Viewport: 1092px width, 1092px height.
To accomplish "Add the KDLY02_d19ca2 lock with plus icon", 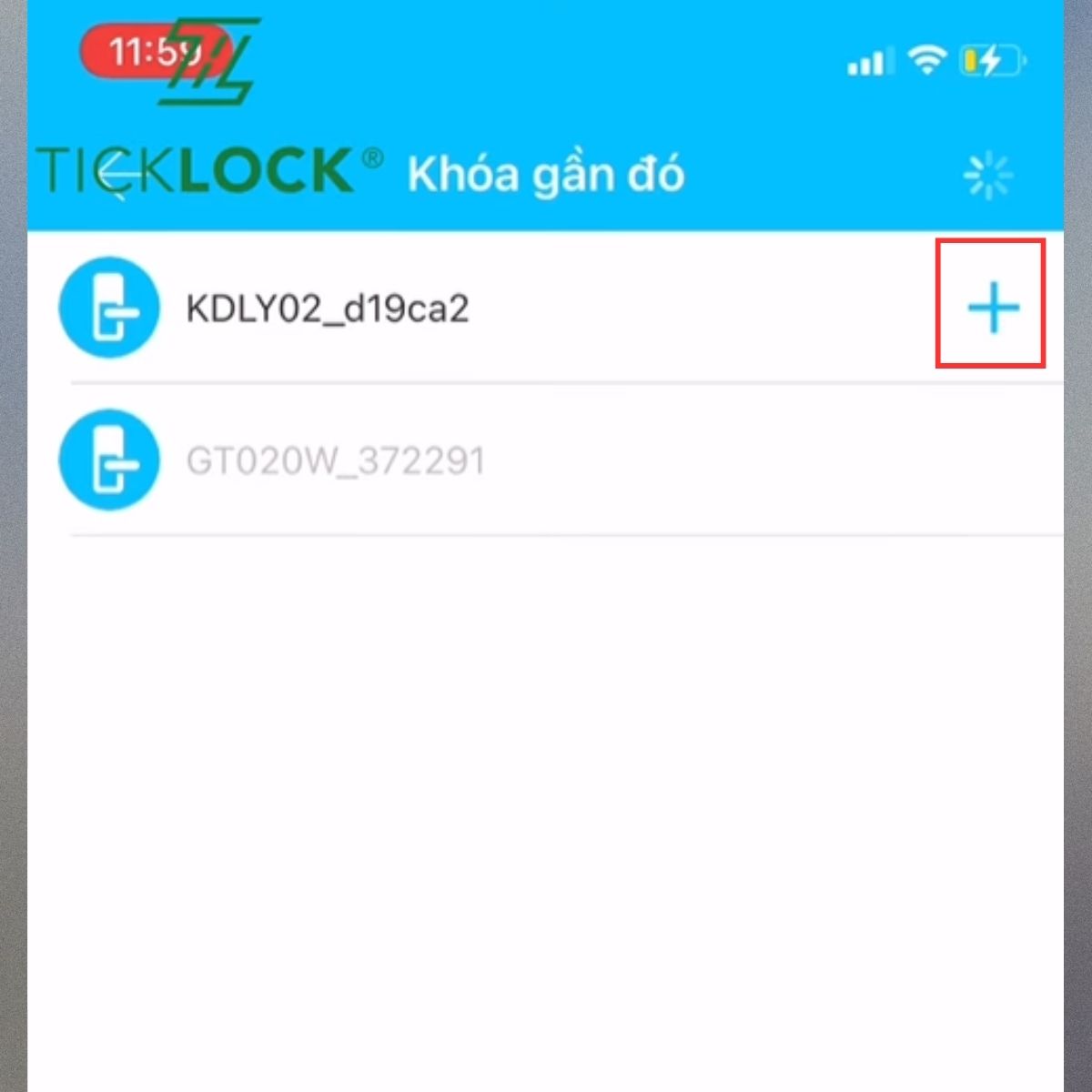I will [992, 307].
